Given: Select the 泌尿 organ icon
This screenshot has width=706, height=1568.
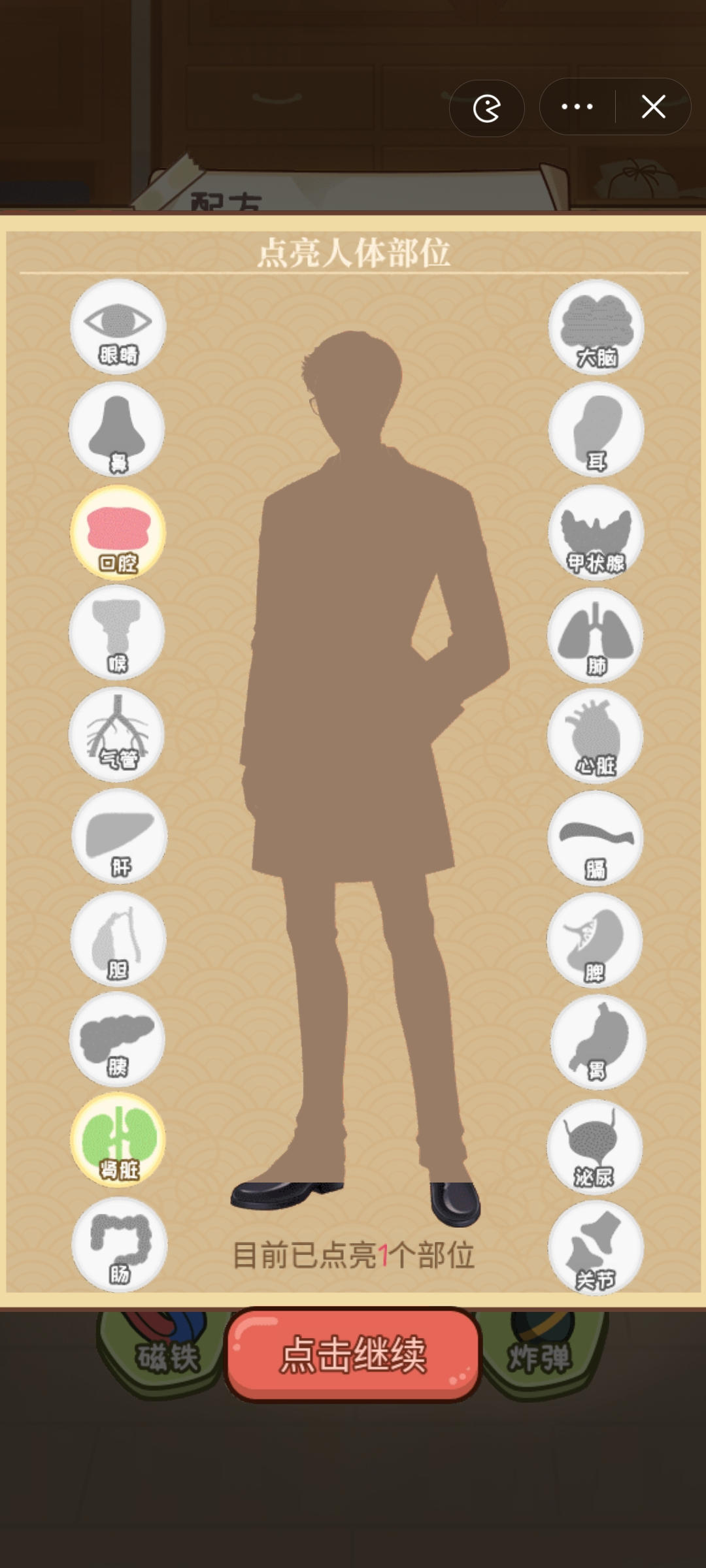Looking at the screenshot, I should [595, 1147].
